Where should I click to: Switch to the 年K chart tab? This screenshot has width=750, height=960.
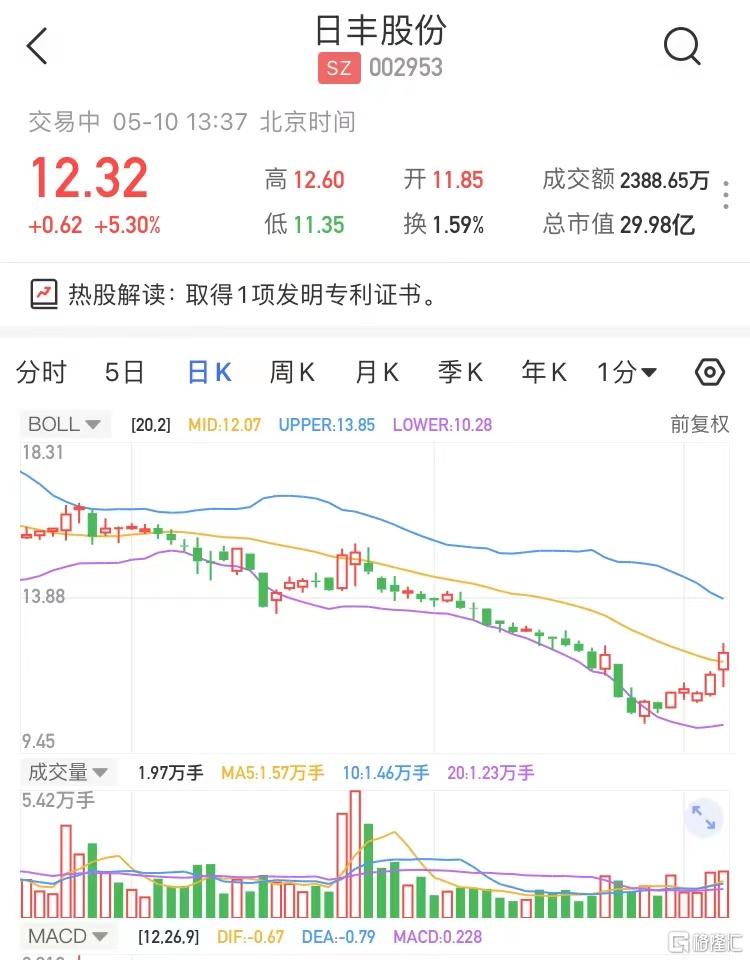point(544,373)
